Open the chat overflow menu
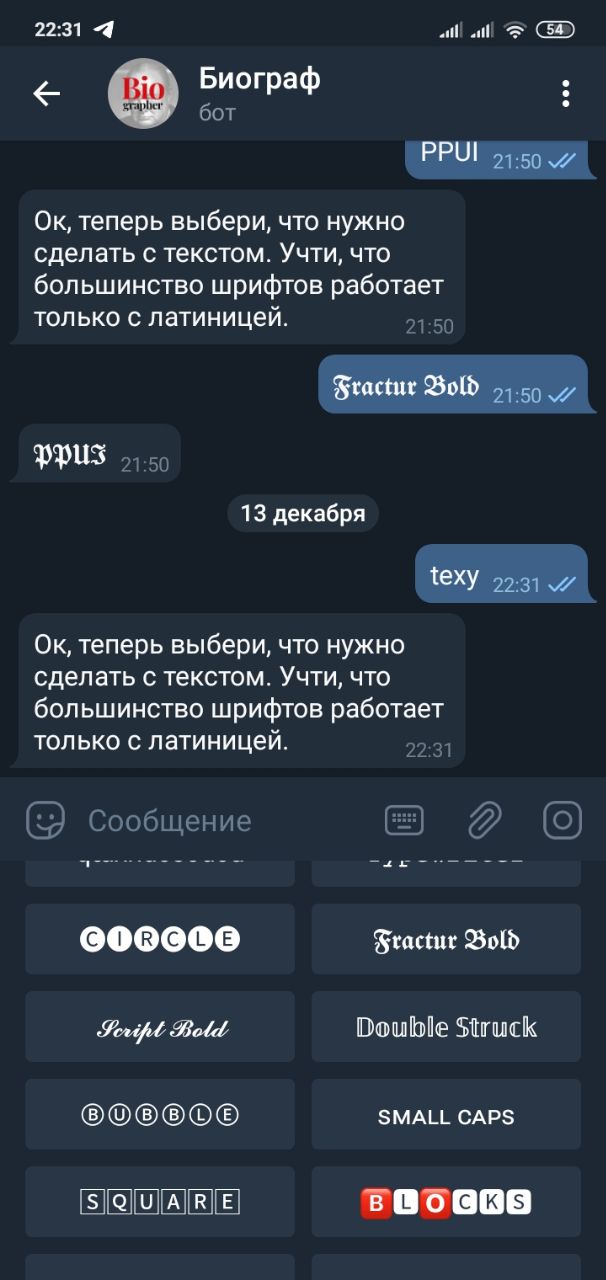Image resolution: width=606 pixels, height=1280 pixels. pos(565,94)
